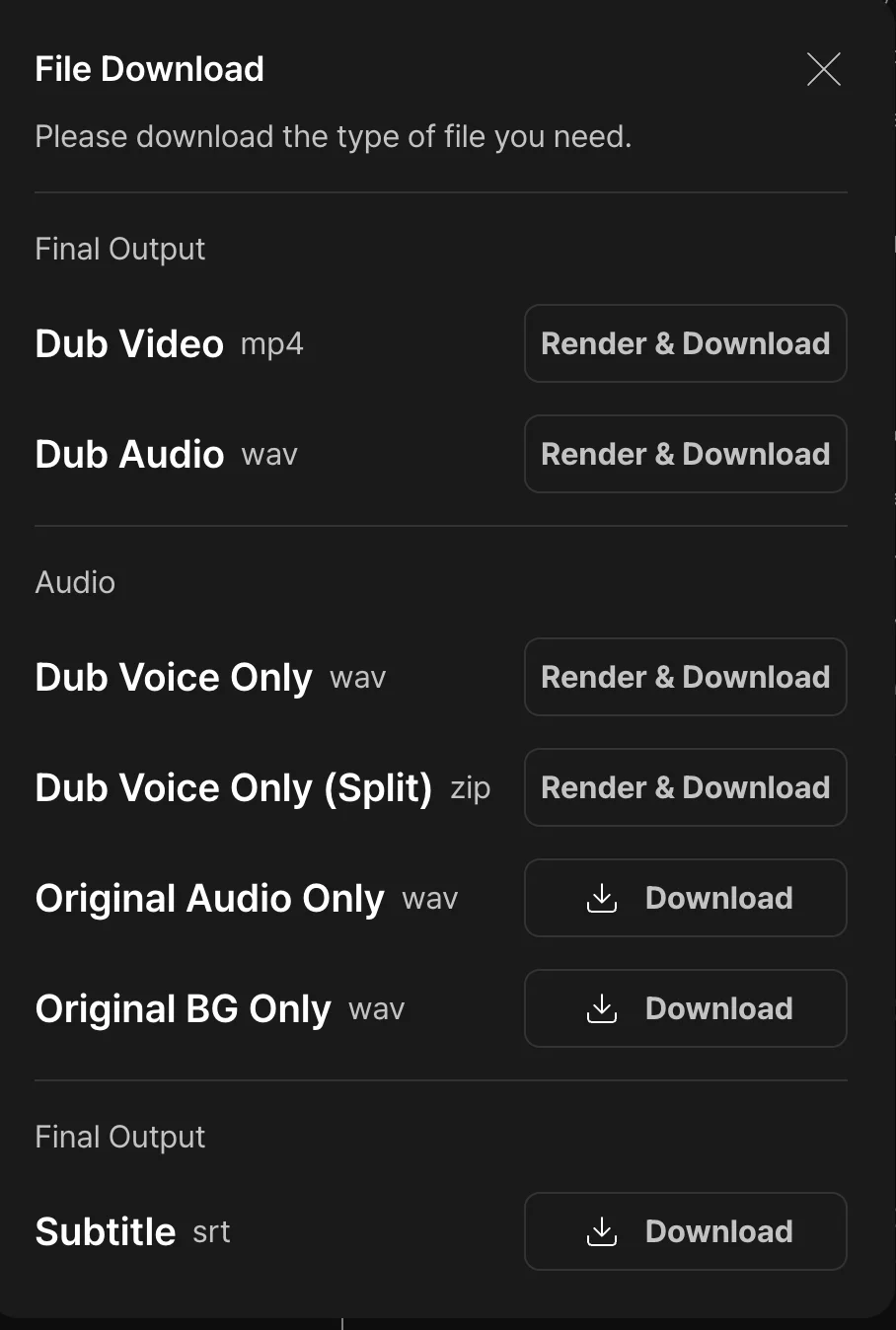Screen dimensions: 896x1330
Task: Download the Original Audio Only wav
Action: coord(685,898)
